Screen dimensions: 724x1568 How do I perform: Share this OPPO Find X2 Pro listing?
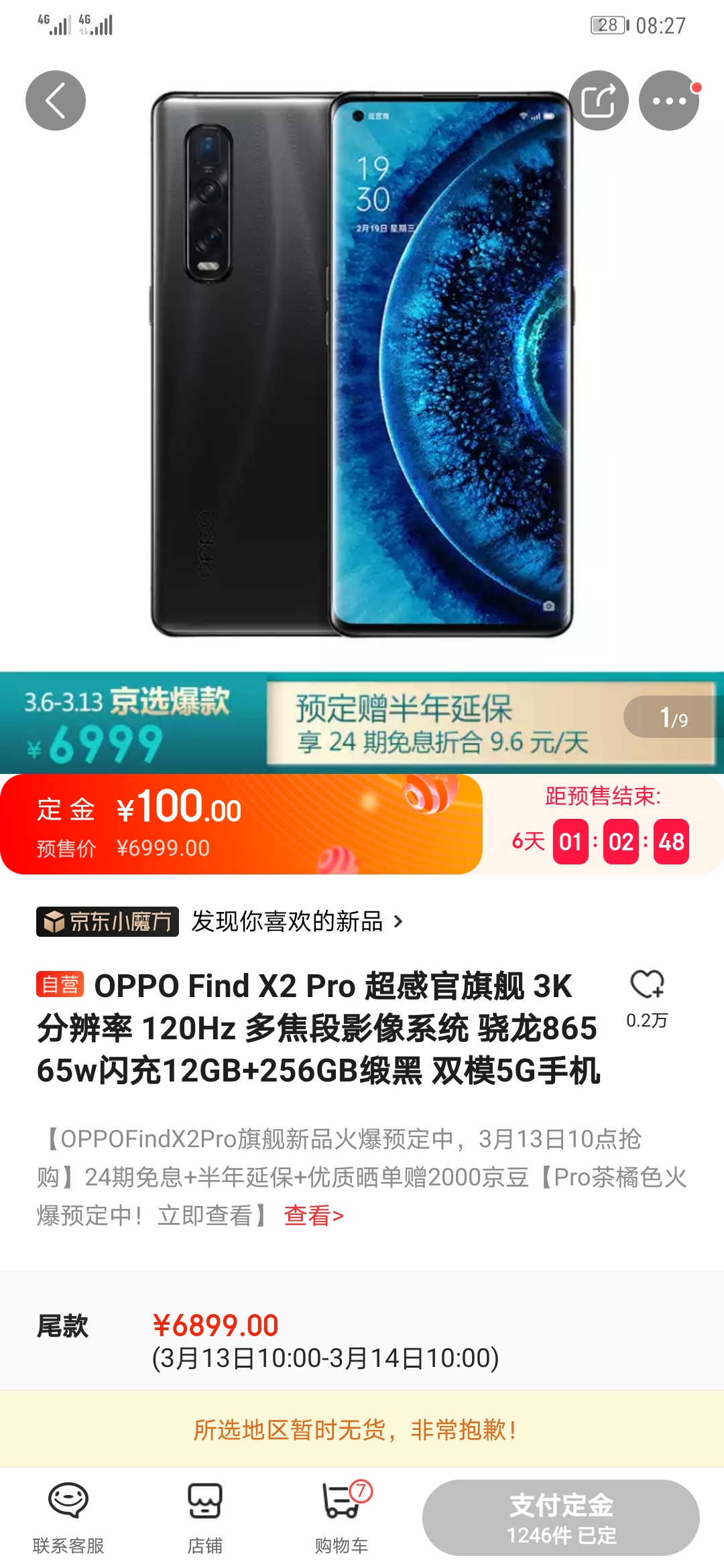(599, 101)
